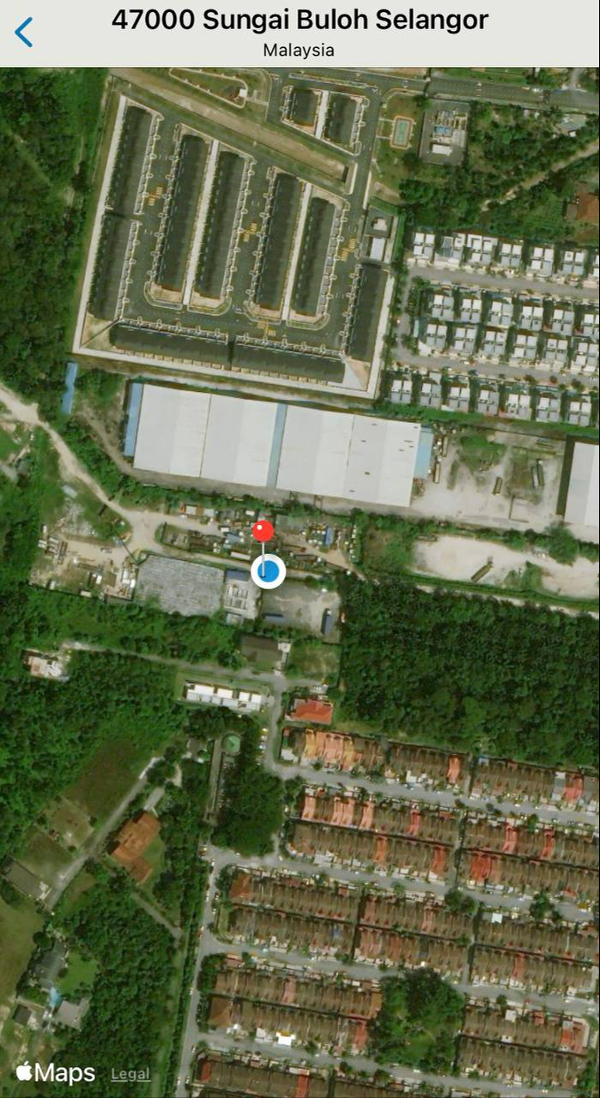Viewport: 600px width, 1098px height.
Task: Tap the blue location marker
Action: 268,571
